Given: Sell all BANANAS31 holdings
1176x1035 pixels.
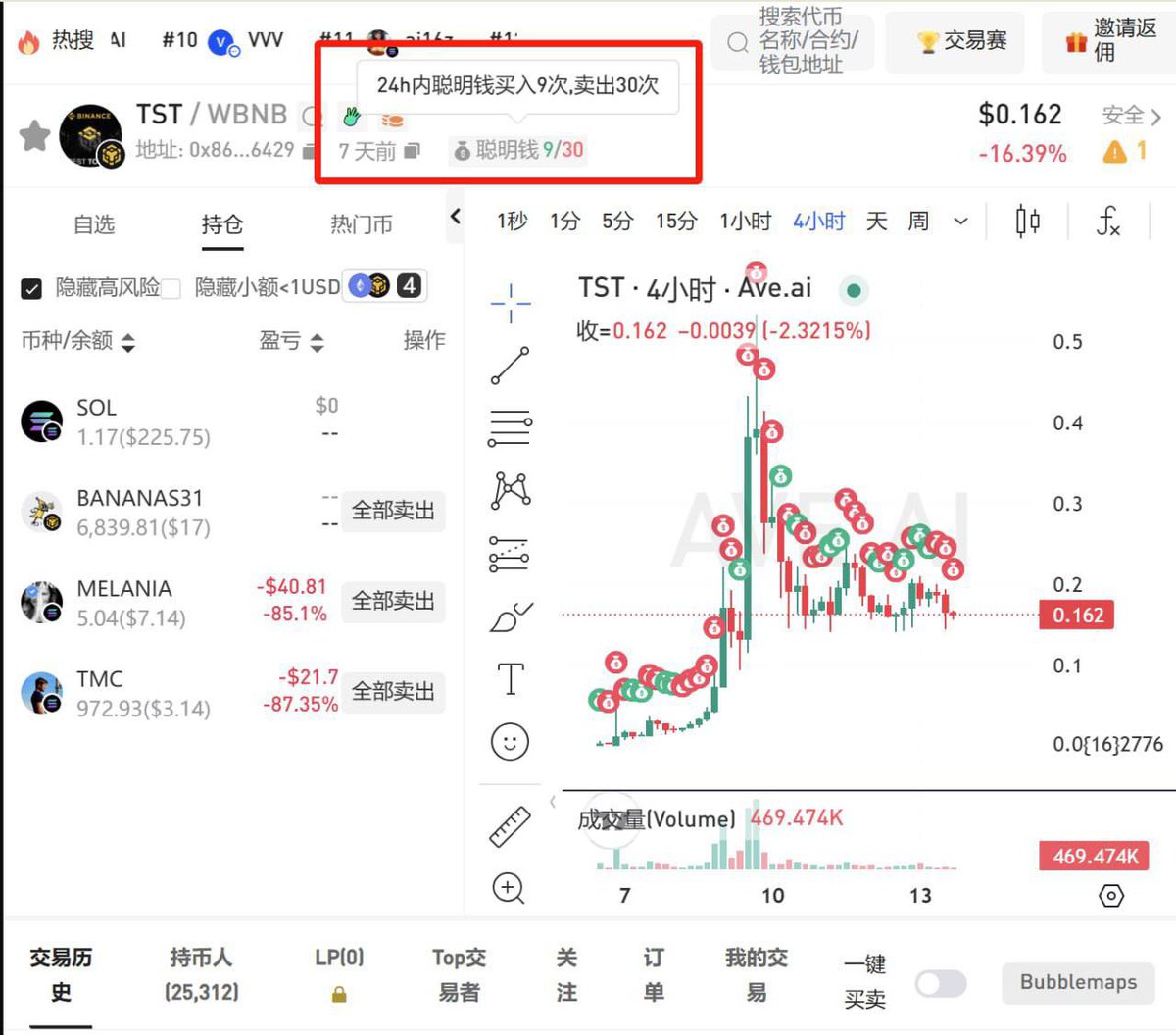Looking at the screenshot, I should 393,511.
